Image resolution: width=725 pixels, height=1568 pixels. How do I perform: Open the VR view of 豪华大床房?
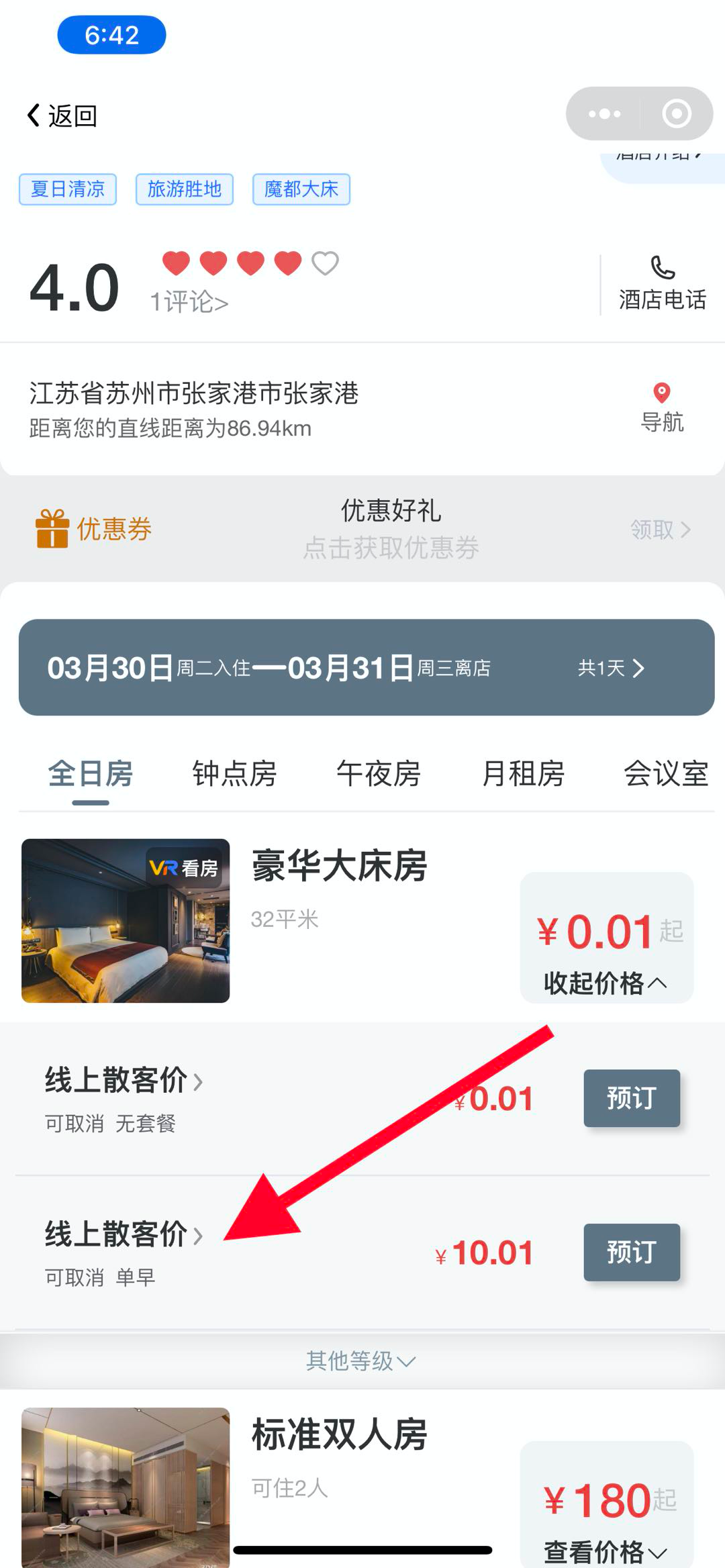(184, 868)
